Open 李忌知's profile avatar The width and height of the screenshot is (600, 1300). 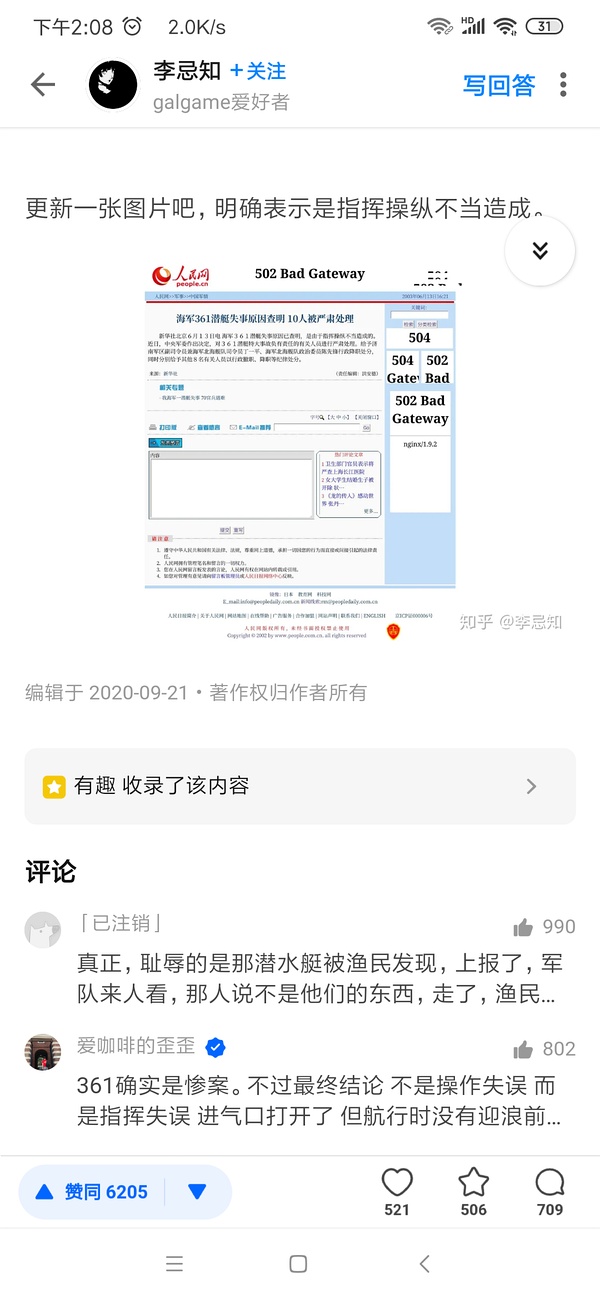113,85
